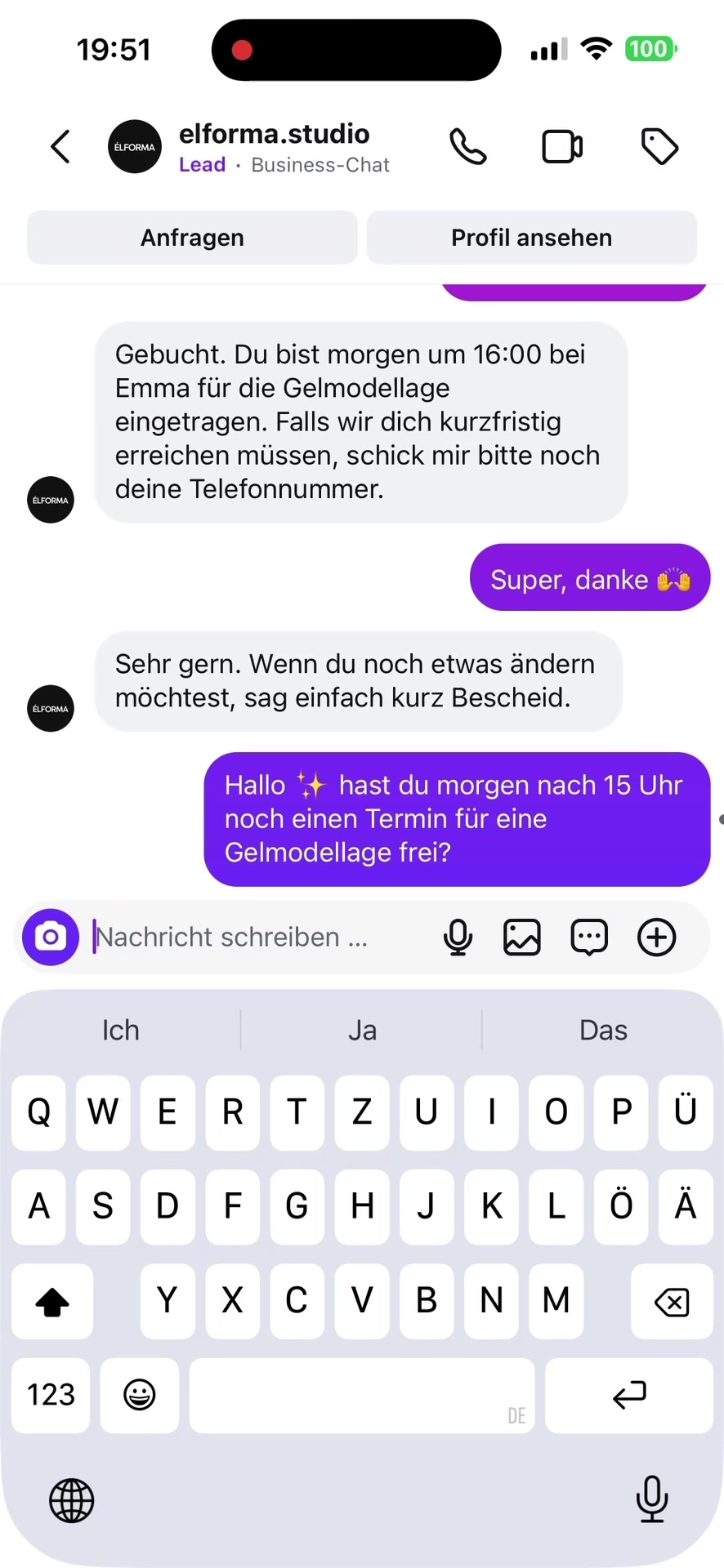The width and height of the screenshot is (724, 1568).
Task: Pick a photo from the gallery
Action: 522,937
